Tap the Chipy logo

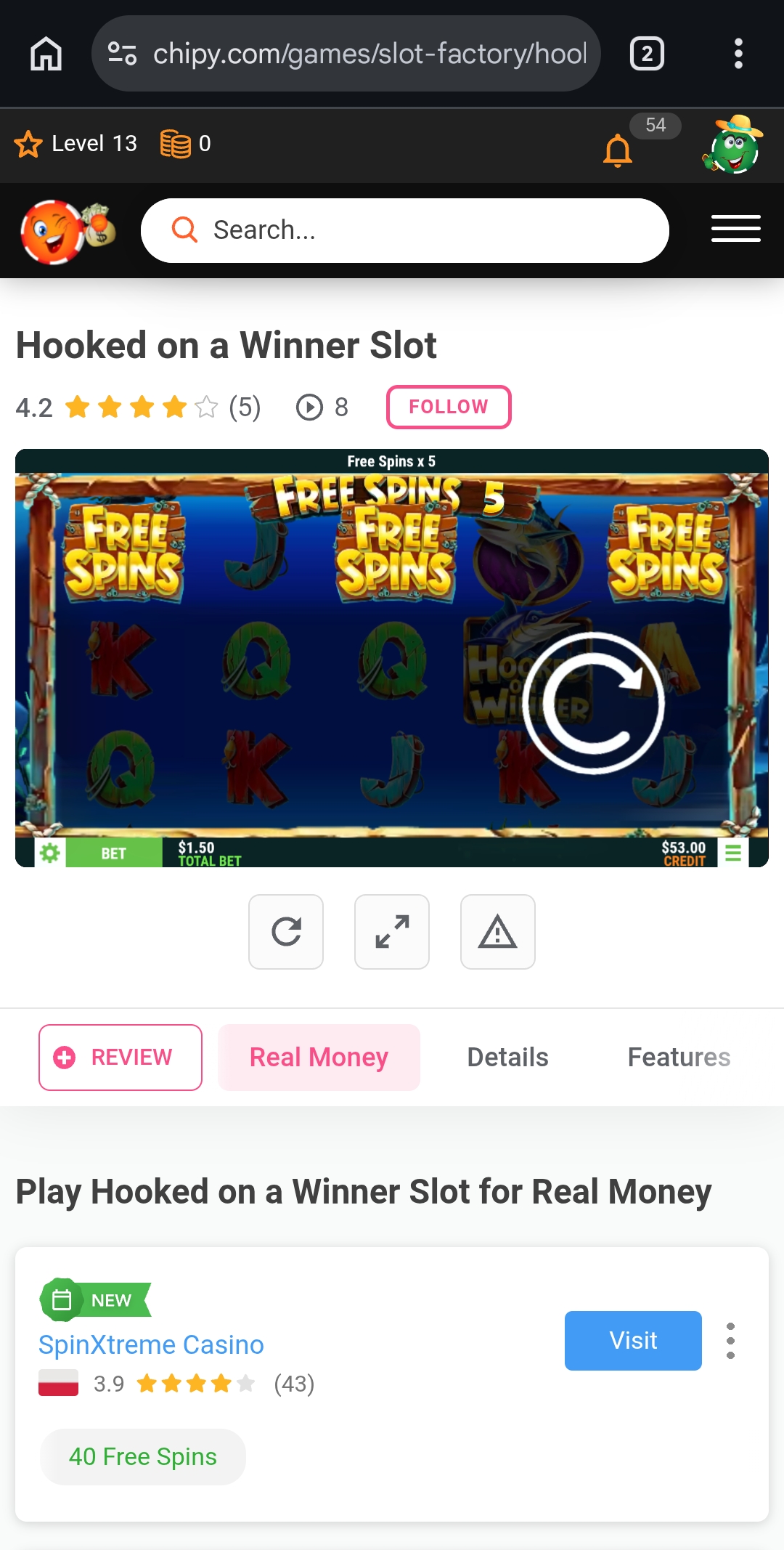pos(67,231)
